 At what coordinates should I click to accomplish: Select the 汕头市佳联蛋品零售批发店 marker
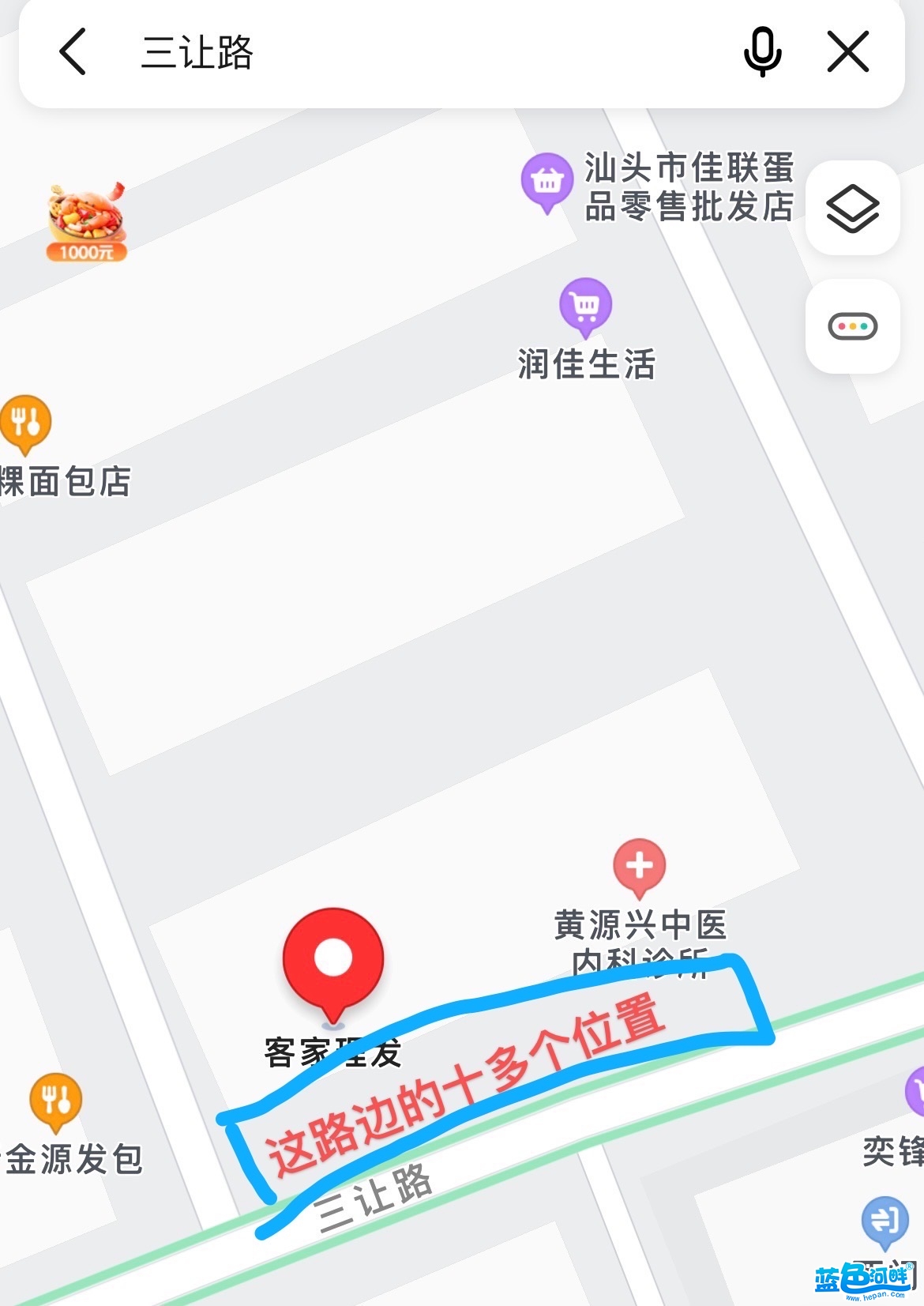(547, 182)
